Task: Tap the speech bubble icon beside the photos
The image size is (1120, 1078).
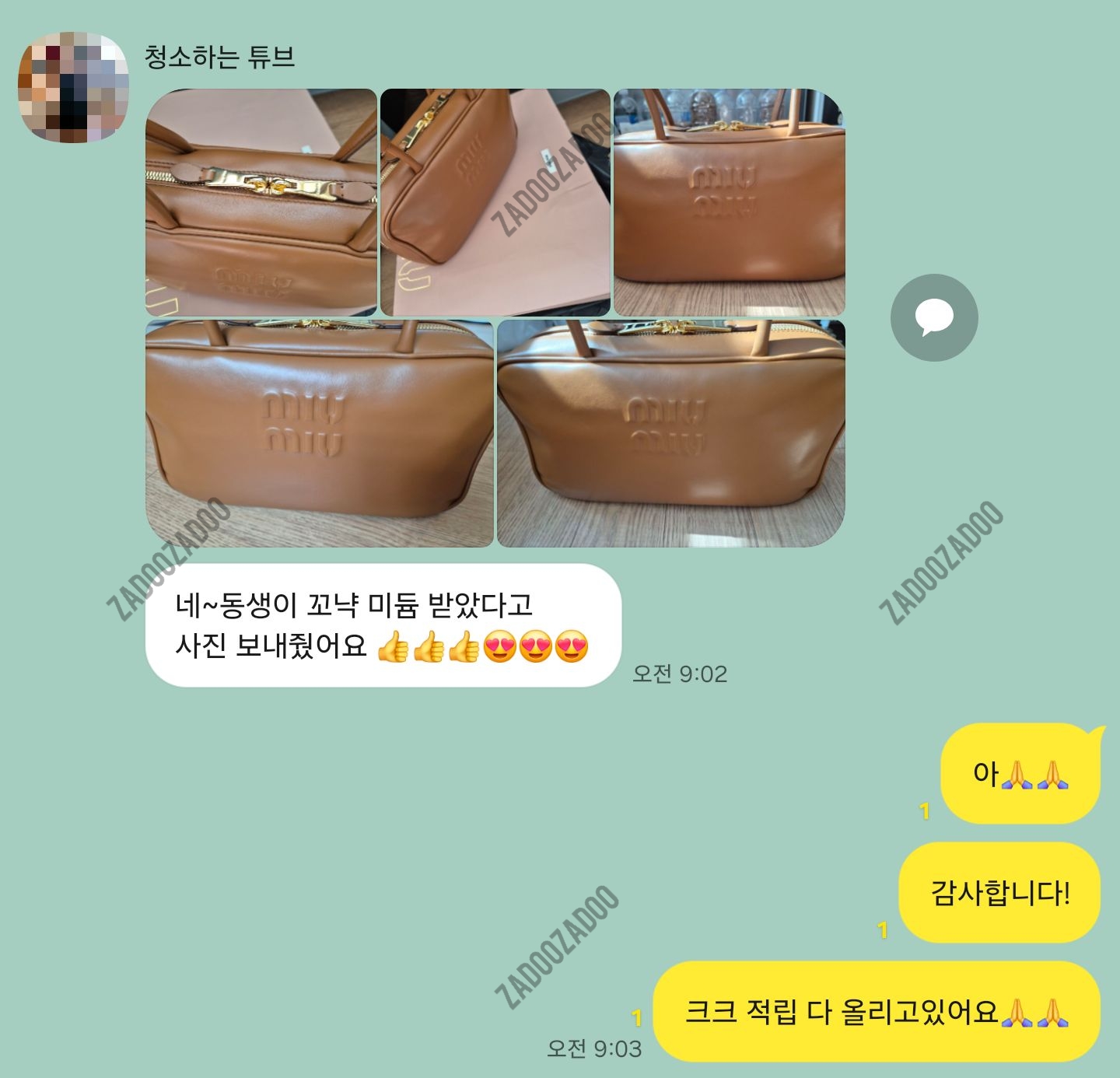Action: click(x=933, y=317)
